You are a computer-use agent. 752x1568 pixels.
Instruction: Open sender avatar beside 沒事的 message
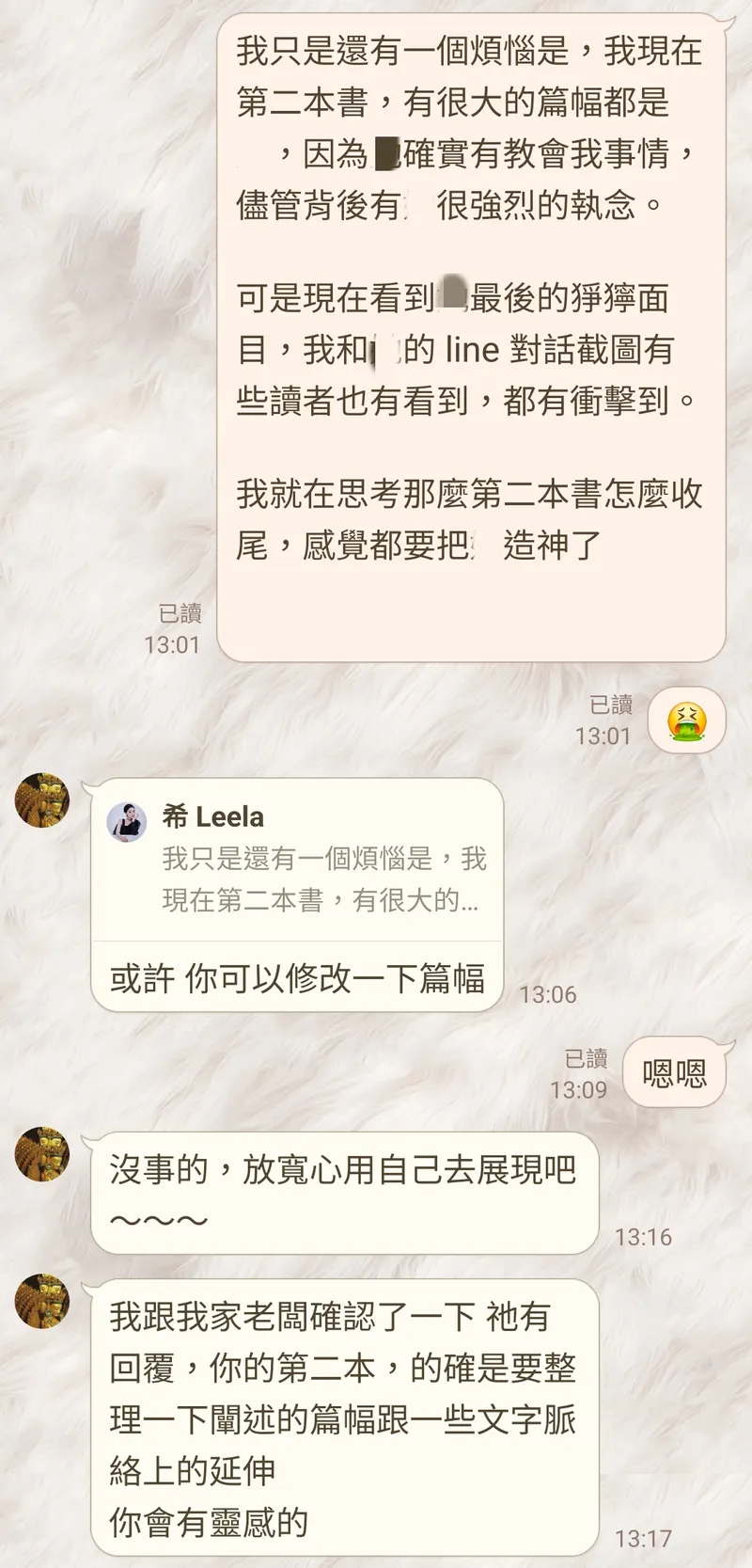coord(42,1153)
